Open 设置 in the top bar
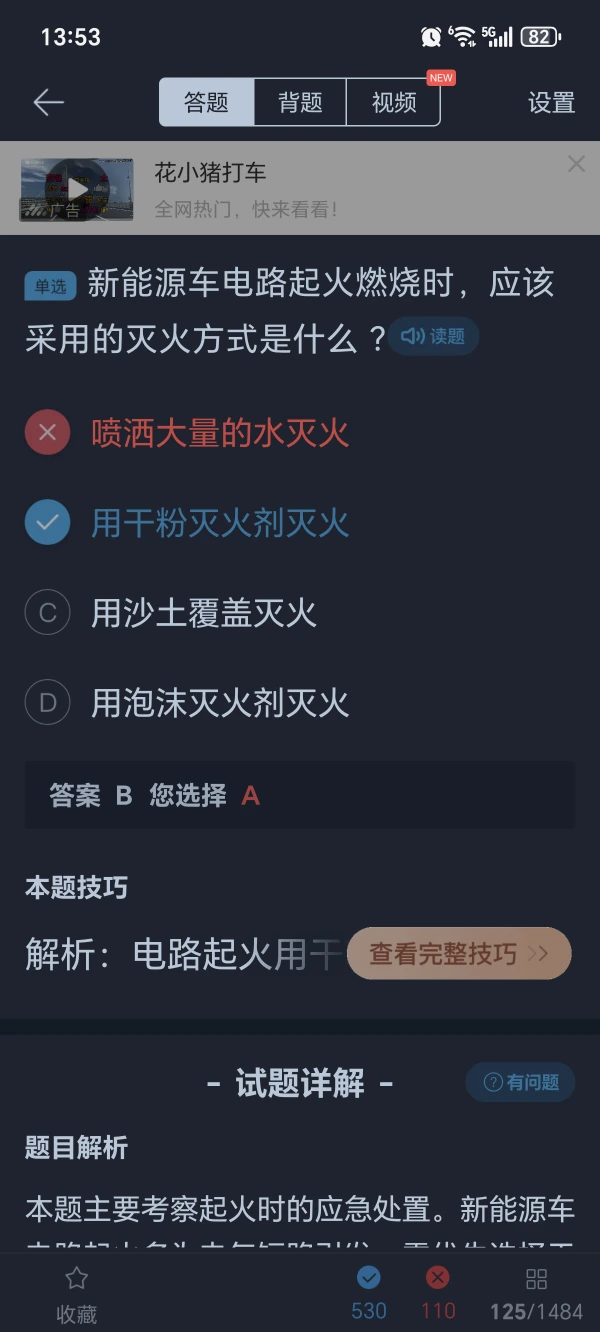Image resolution: width=600 pixels, height=1332 pixels. [552, 102]
